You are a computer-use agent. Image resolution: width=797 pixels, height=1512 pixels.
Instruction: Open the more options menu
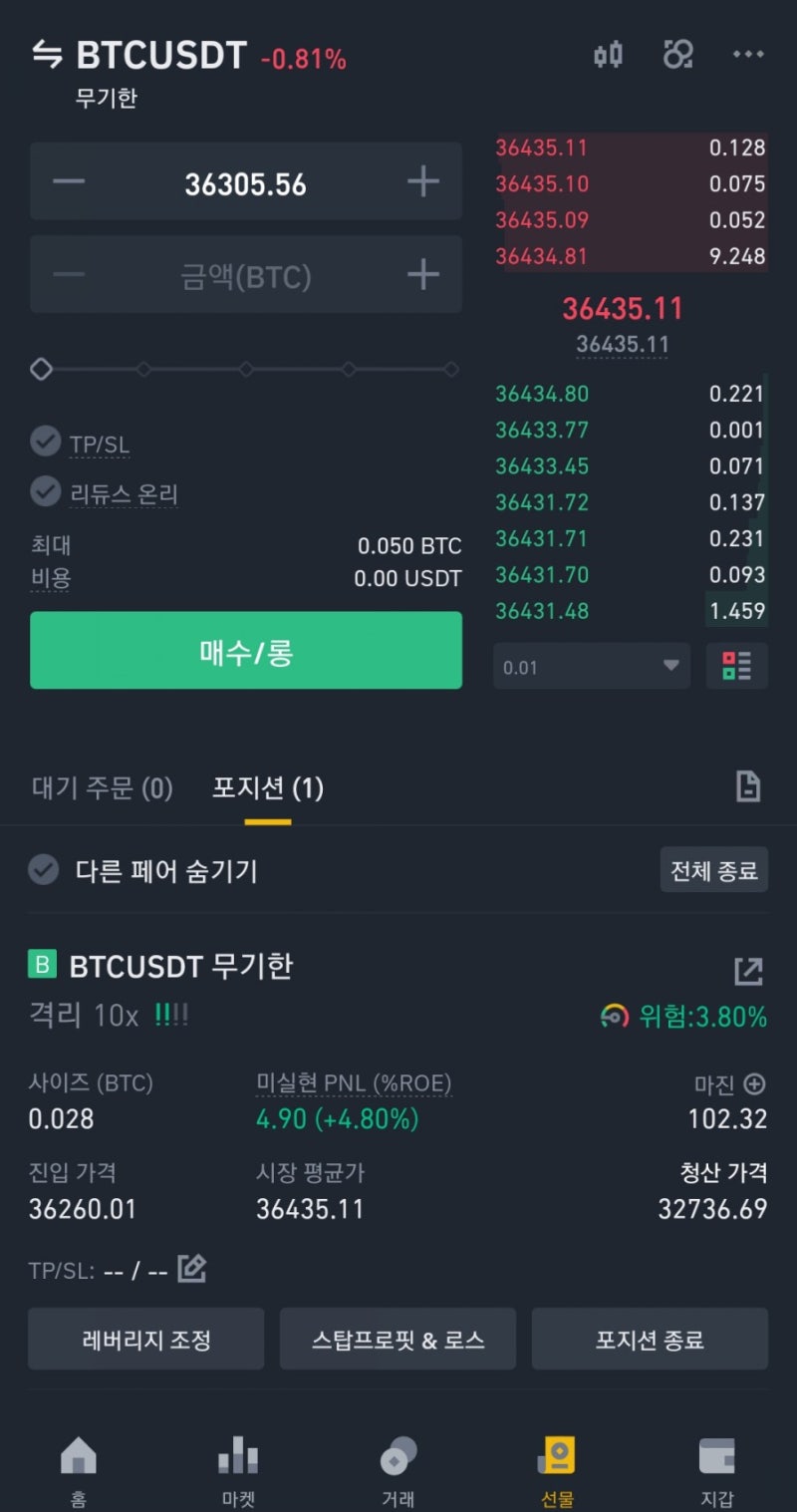748,54
